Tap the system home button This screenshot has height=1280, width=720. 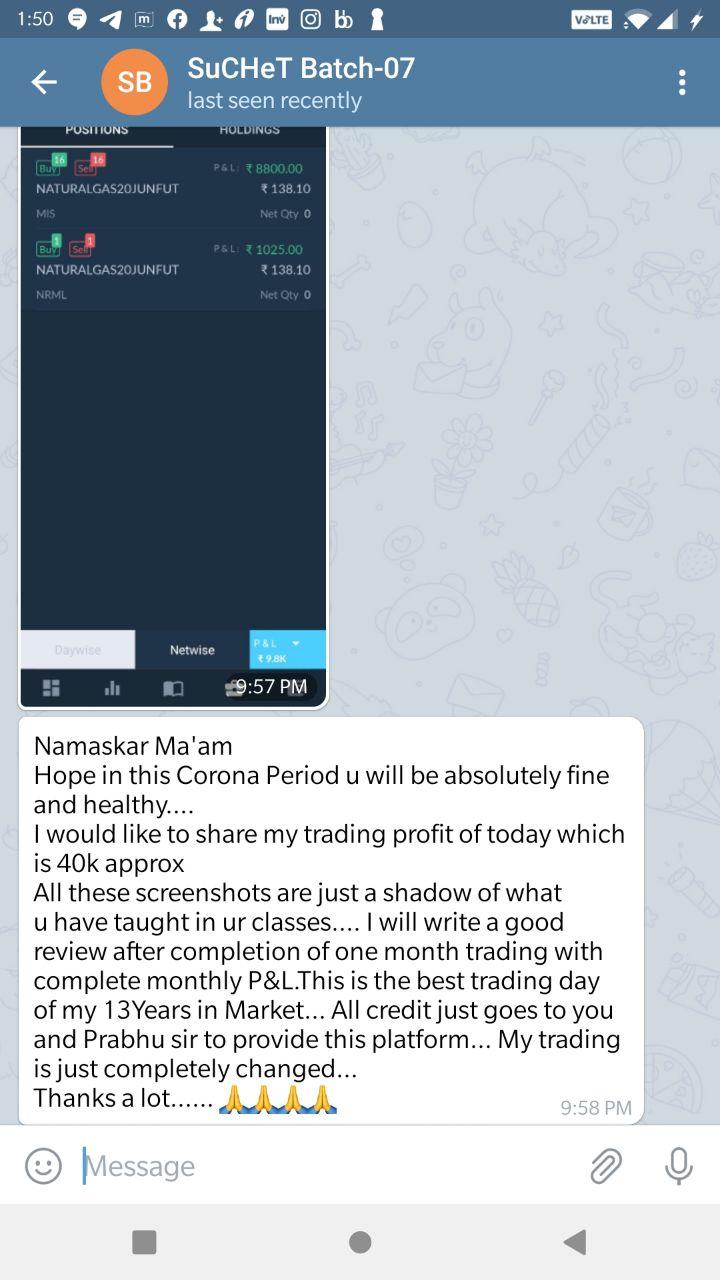point(360,1242)
